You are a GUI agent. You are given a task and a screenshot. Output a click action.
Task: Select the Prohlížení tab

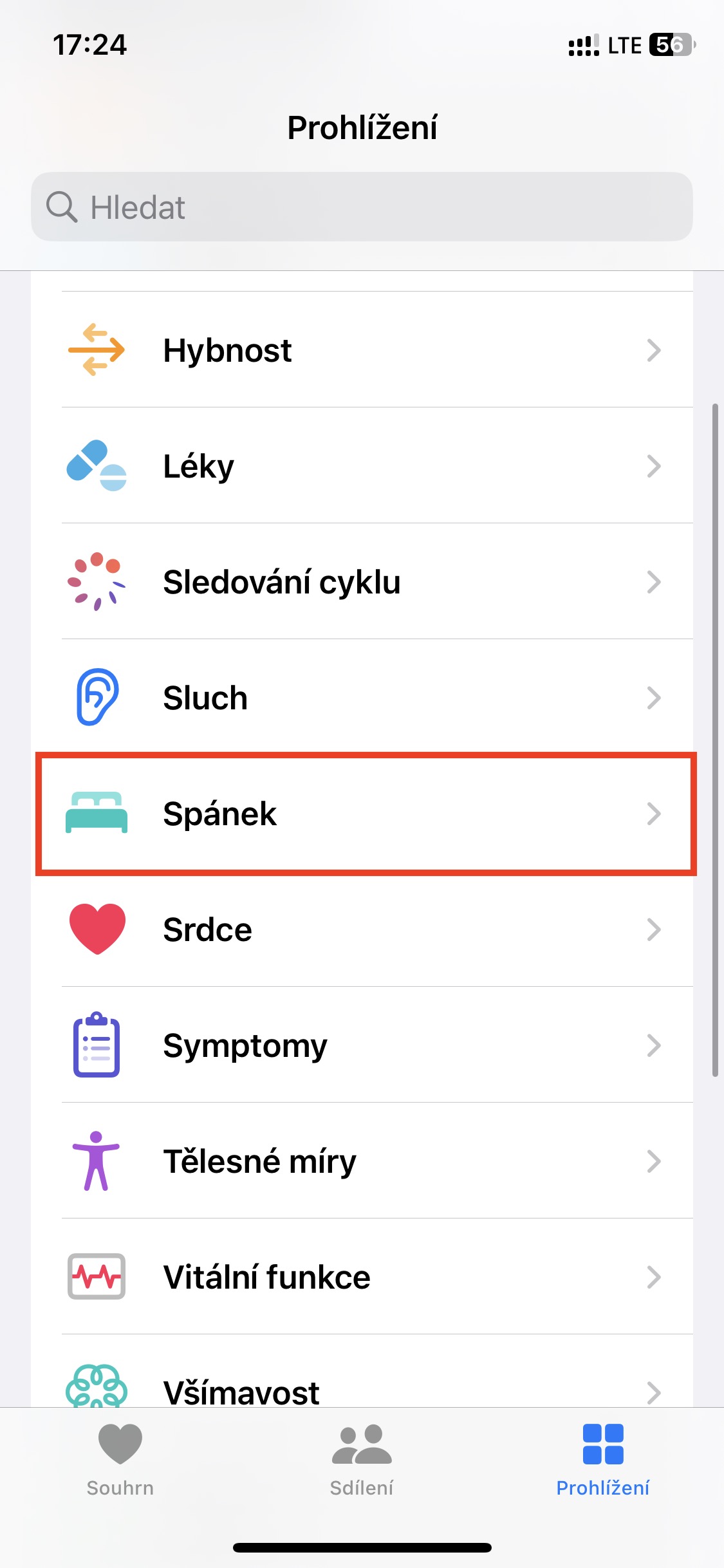(x=603, y=1459)
